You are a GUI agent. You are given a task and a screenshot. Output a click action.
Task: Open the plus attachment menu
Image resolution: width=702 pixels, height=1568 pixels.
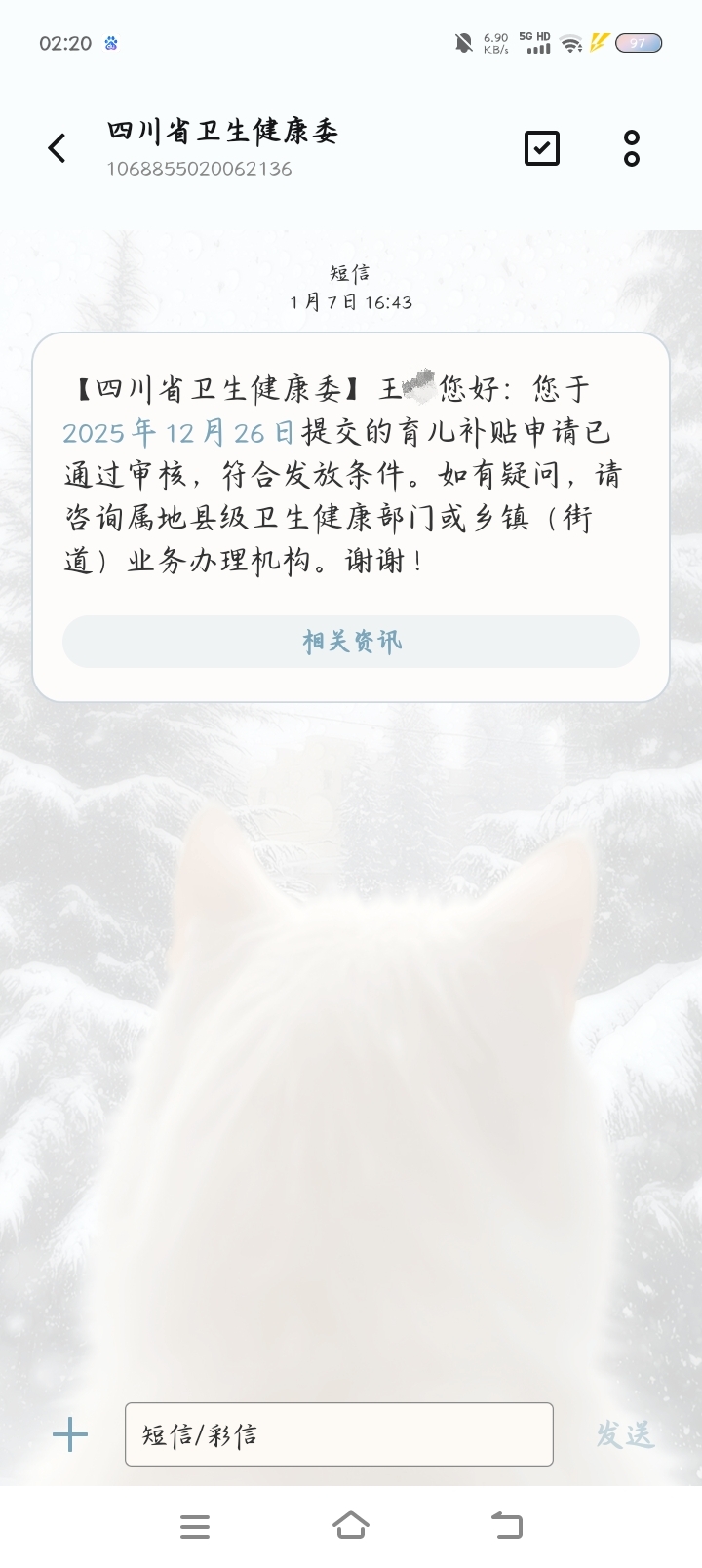[70, 1434]
